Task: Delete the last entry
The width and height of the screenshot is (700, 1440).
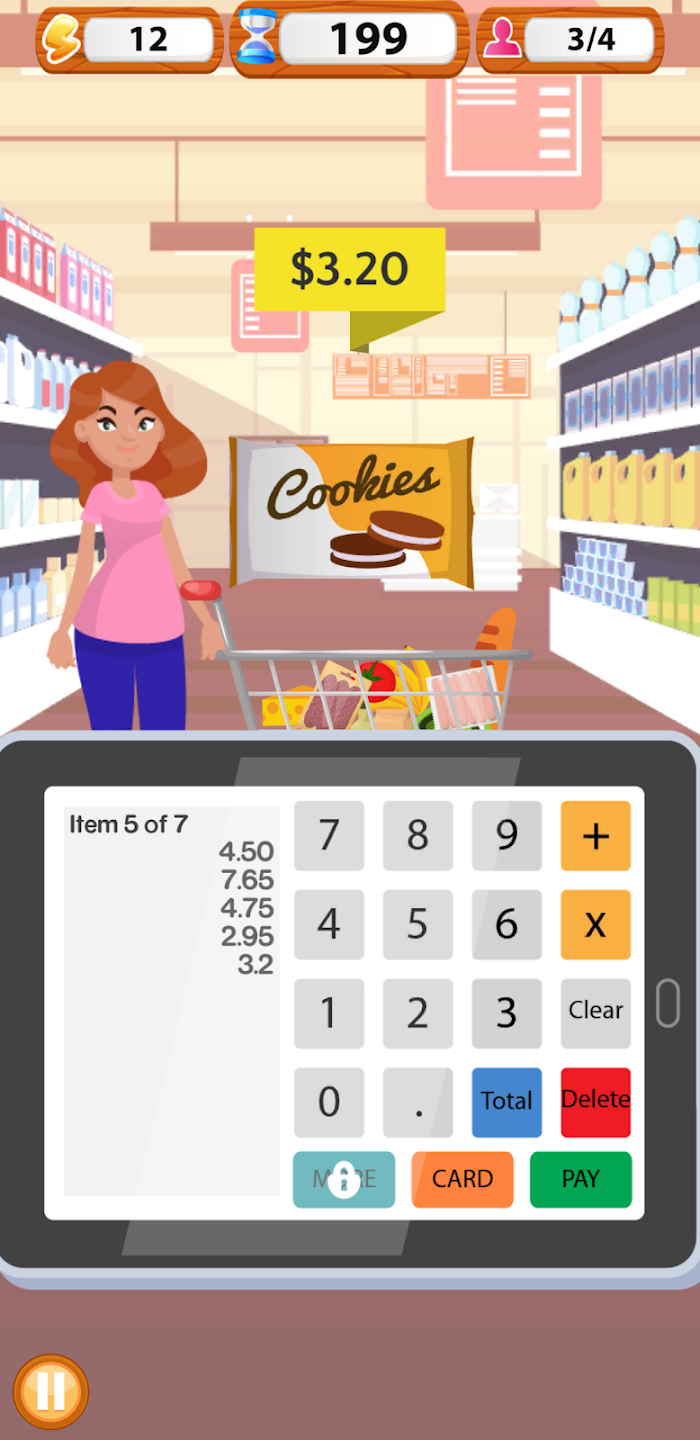Action: coord(596,1102)
